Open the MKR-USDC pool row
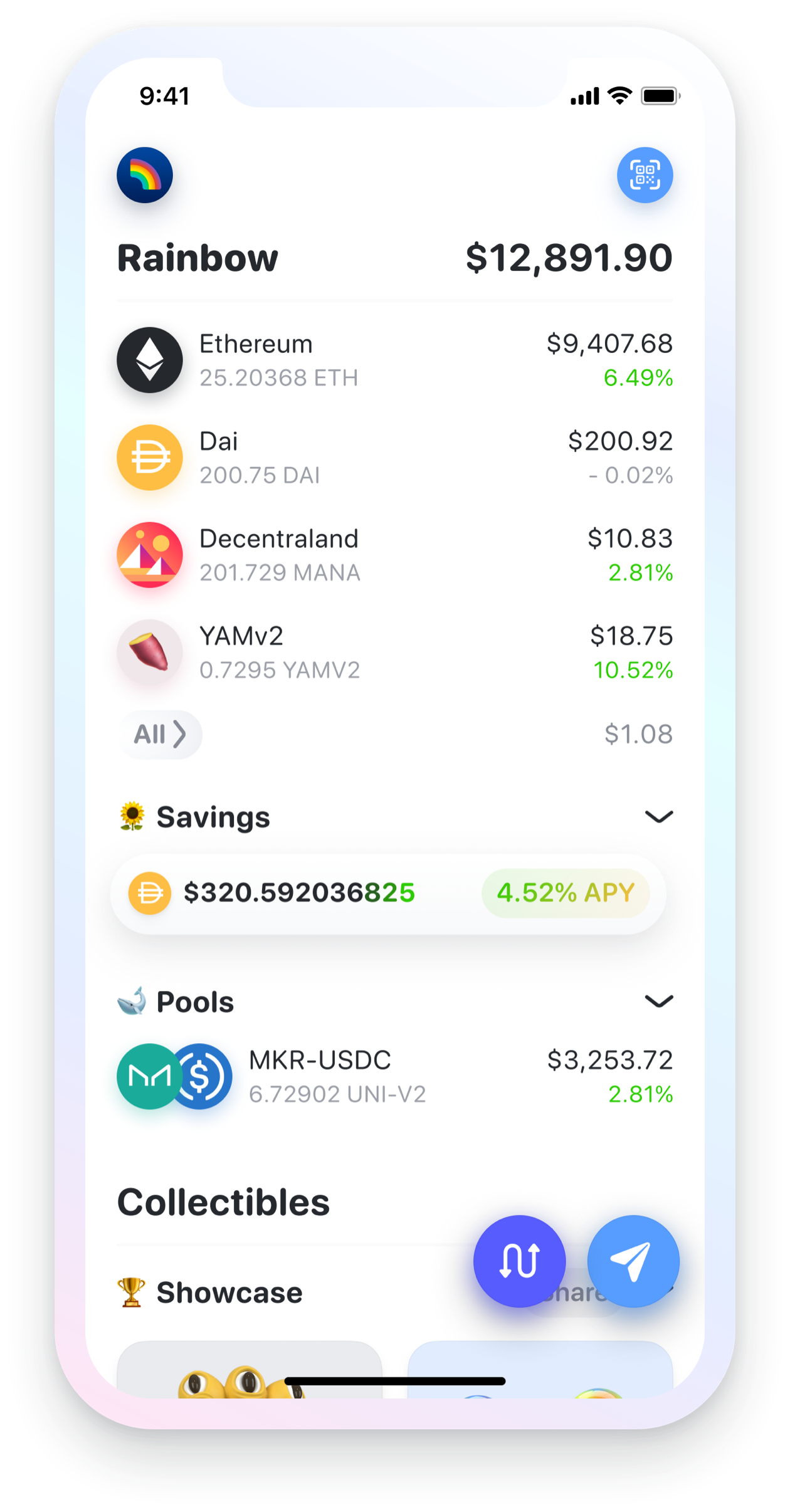 (x=394, y=1076)
